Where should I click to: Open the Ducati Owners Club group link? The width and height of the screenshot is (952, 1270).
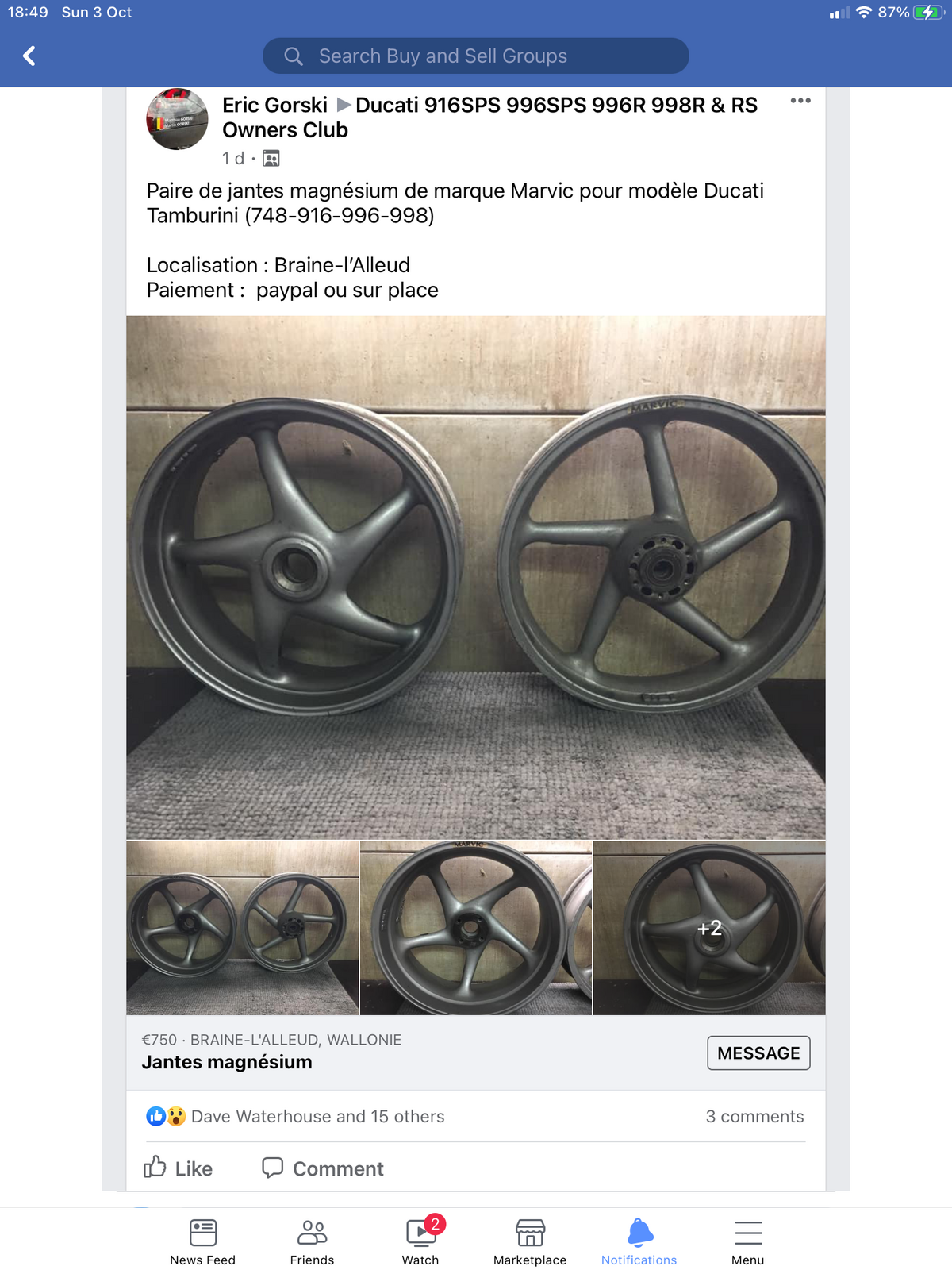[x=555, y=106]
